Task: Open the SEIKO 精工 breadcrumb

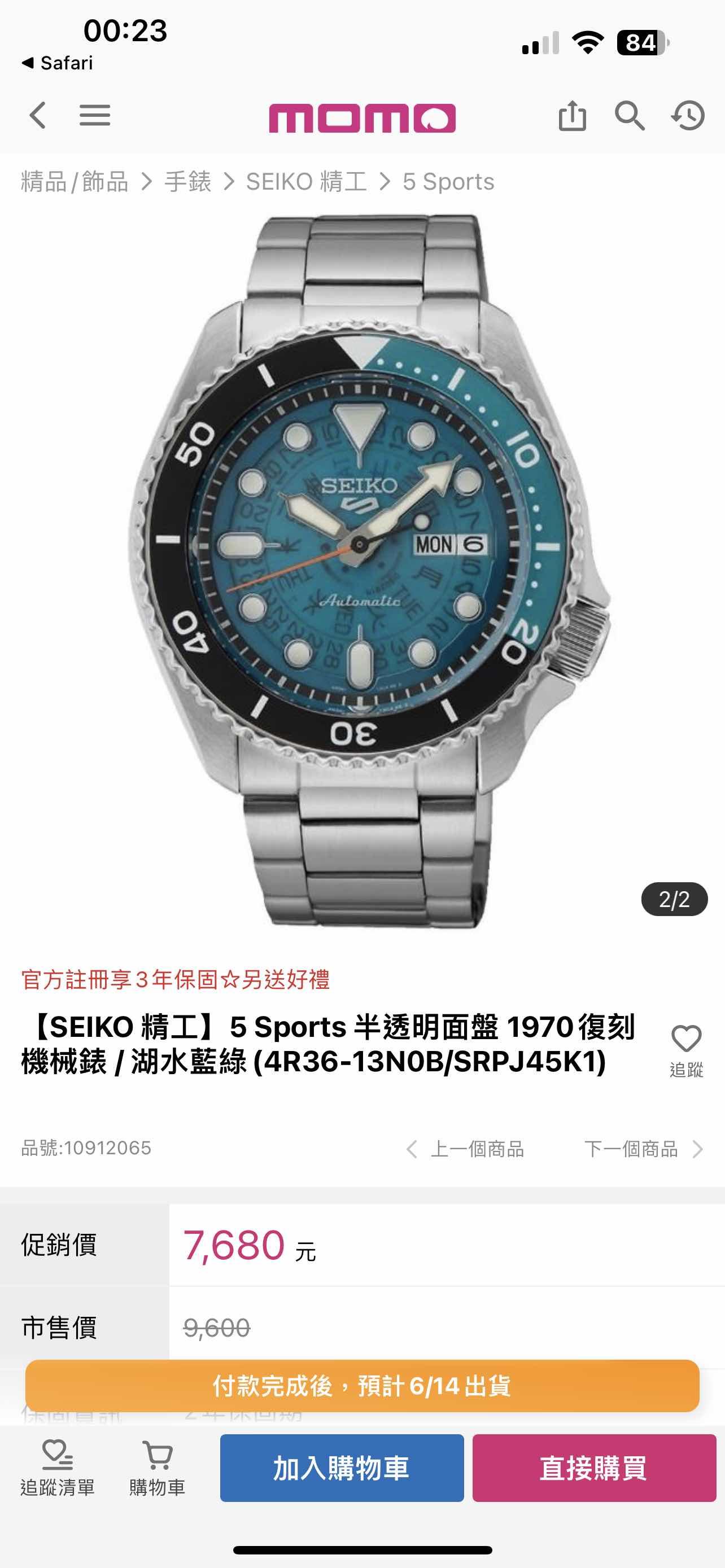Action: [305, 181]
